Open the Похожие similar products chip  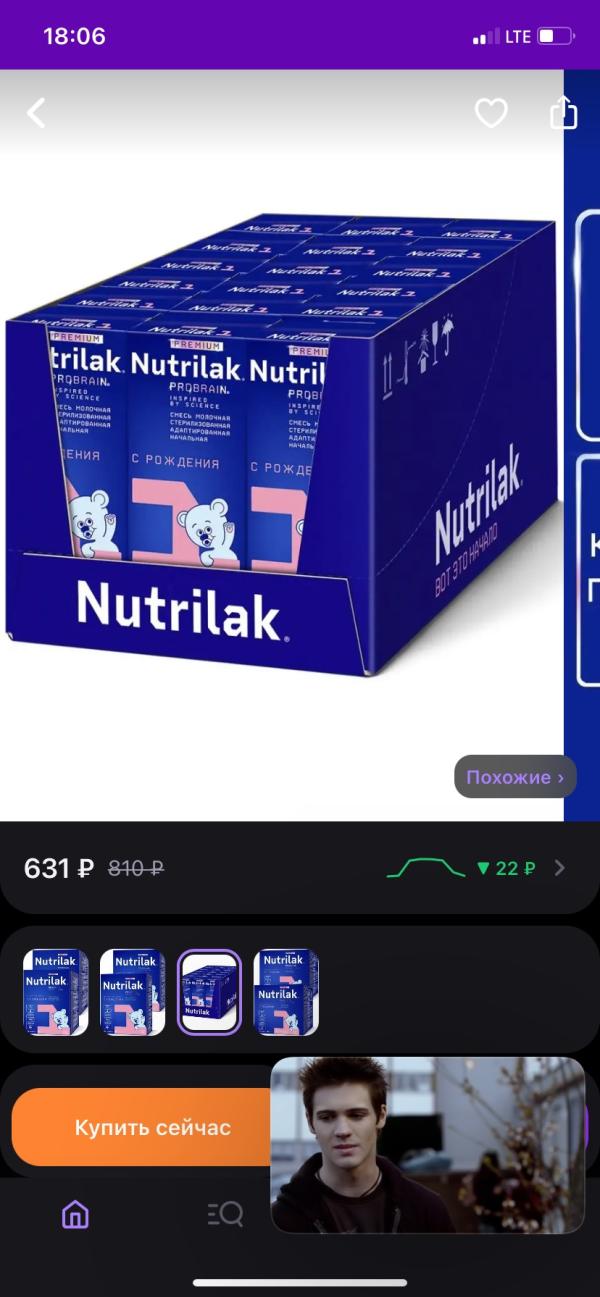tap(515, 777)
